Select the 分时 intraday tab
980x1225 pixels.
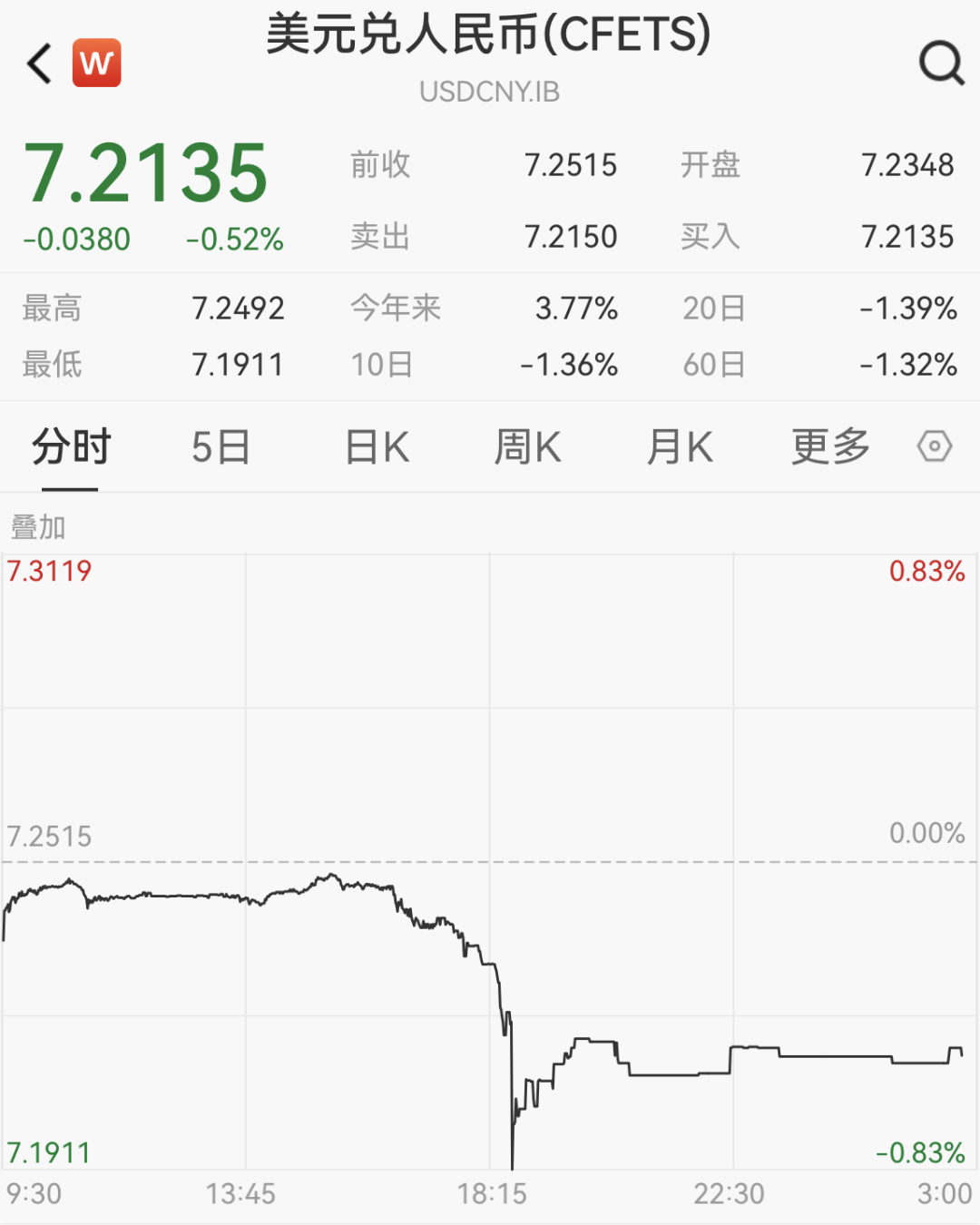pos(71,446)
